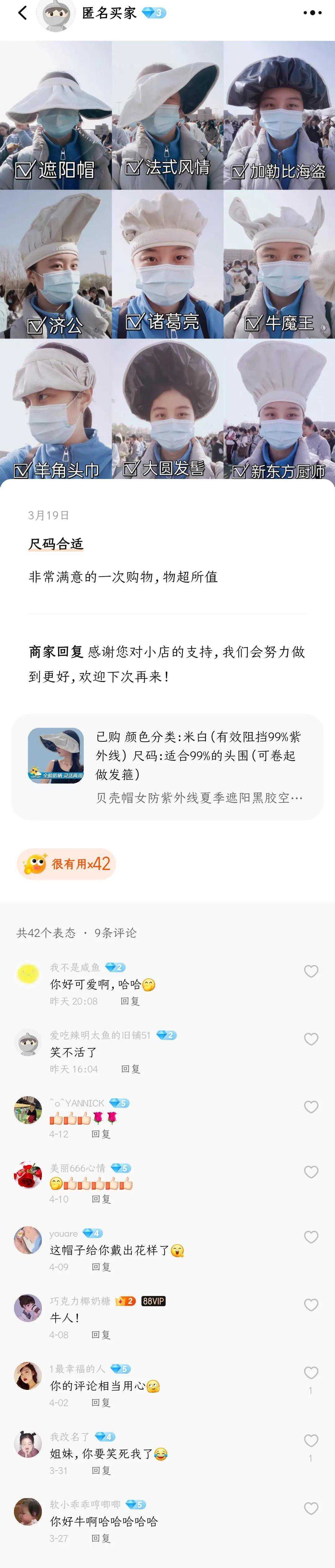Screen dimensions: 335x1568
Task: Like the comment 笑不活了
Action: (311, 1039)
